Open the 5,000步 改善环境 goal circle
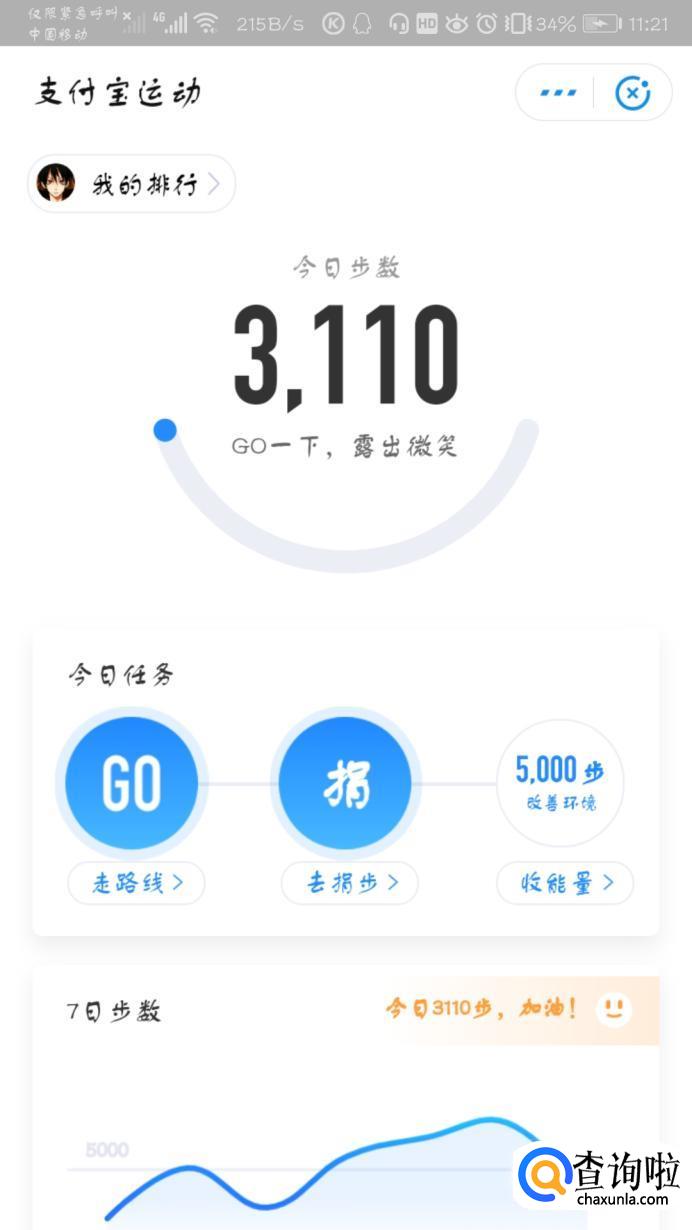The width and height of the screenshot is (692, 1230). coord(560,783)
